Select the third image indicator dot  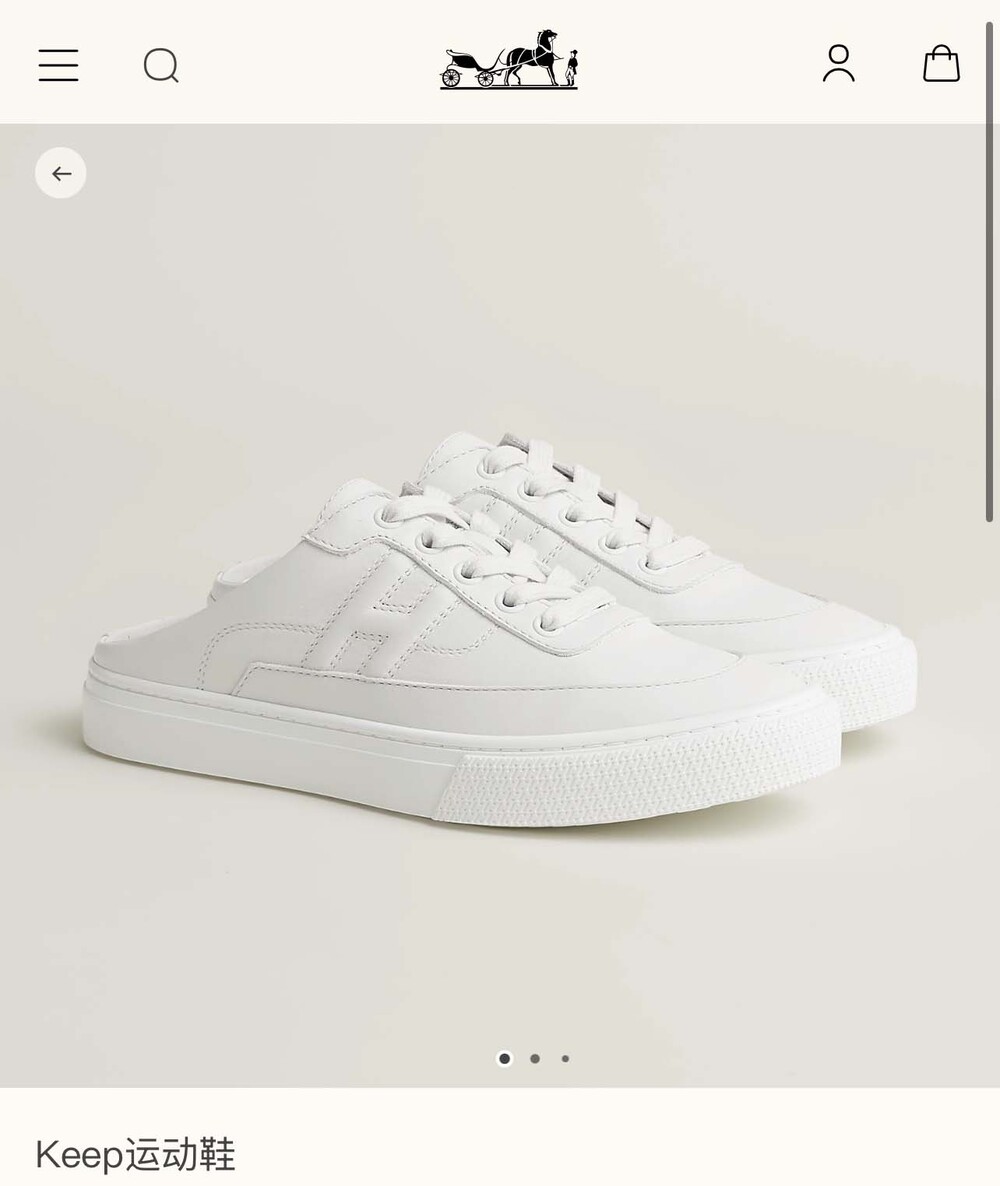(565, 1059)
